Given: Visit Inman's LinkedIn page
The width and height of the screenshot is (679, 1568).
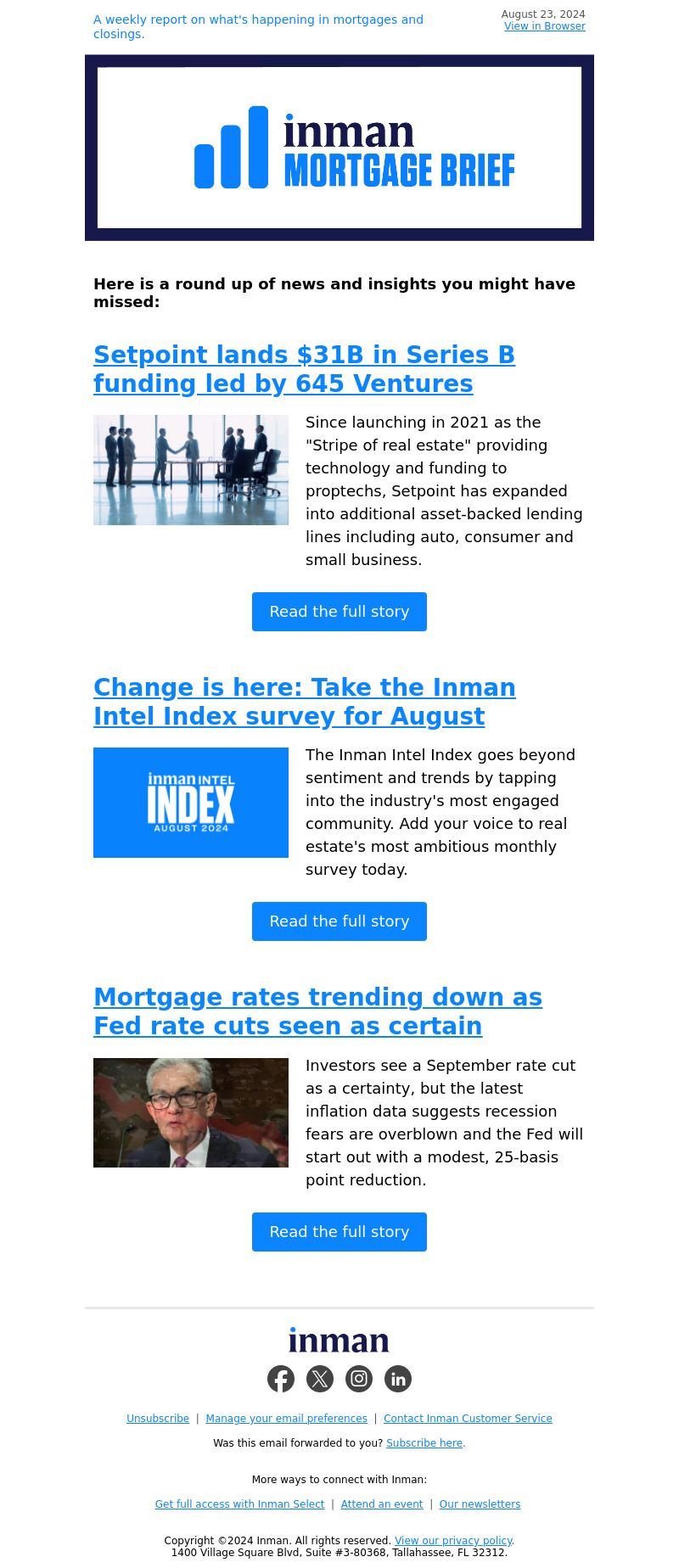Looking at the screenshot, I should coord(398,1379).
